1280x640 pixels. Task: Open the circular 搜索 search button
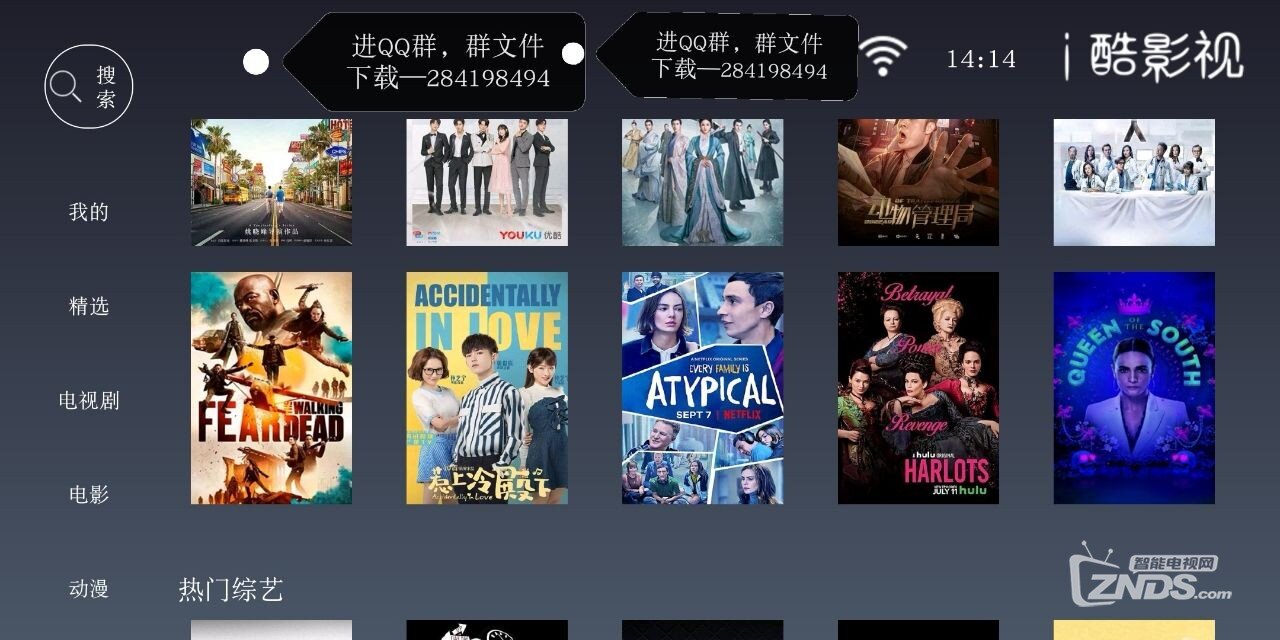point(88,87)
